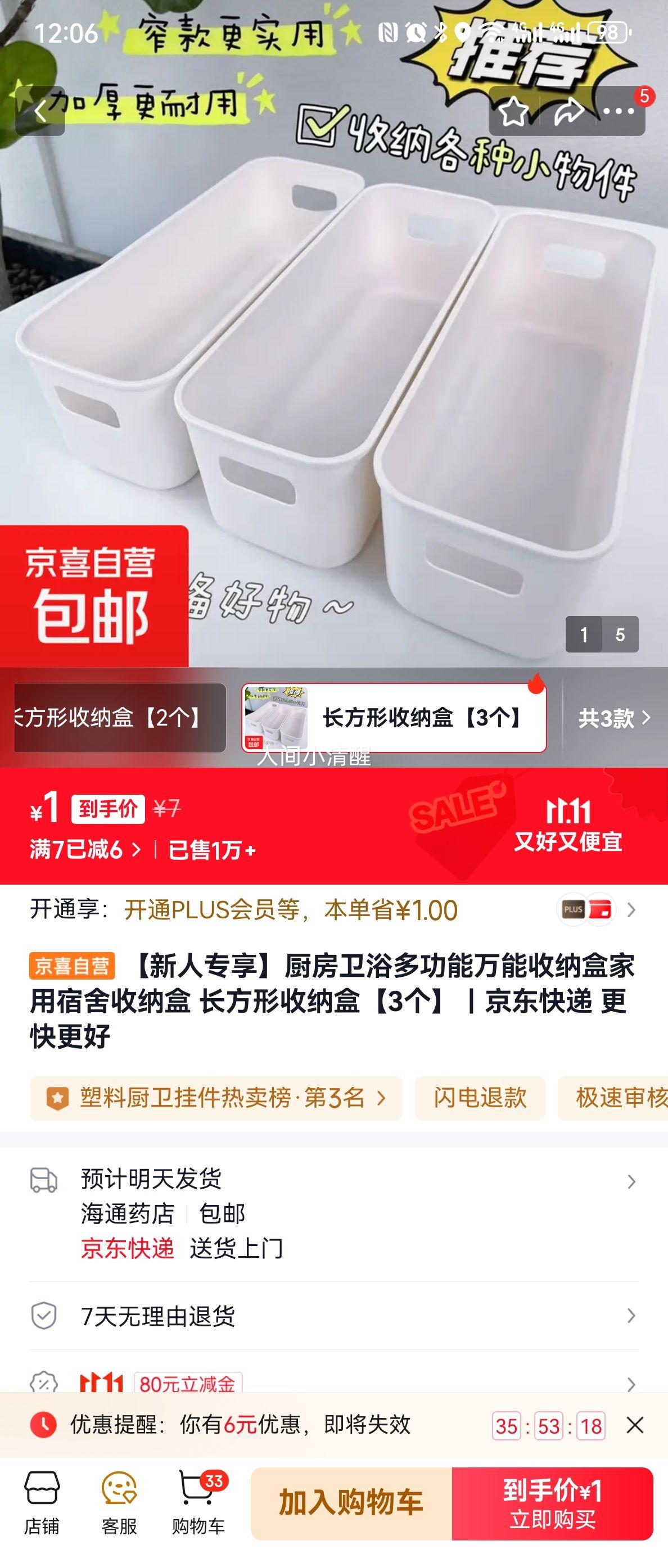Screen dimensions: 668x1568
Task: Open the 80元立减金 promotion row
Action: coord(332,1383)
